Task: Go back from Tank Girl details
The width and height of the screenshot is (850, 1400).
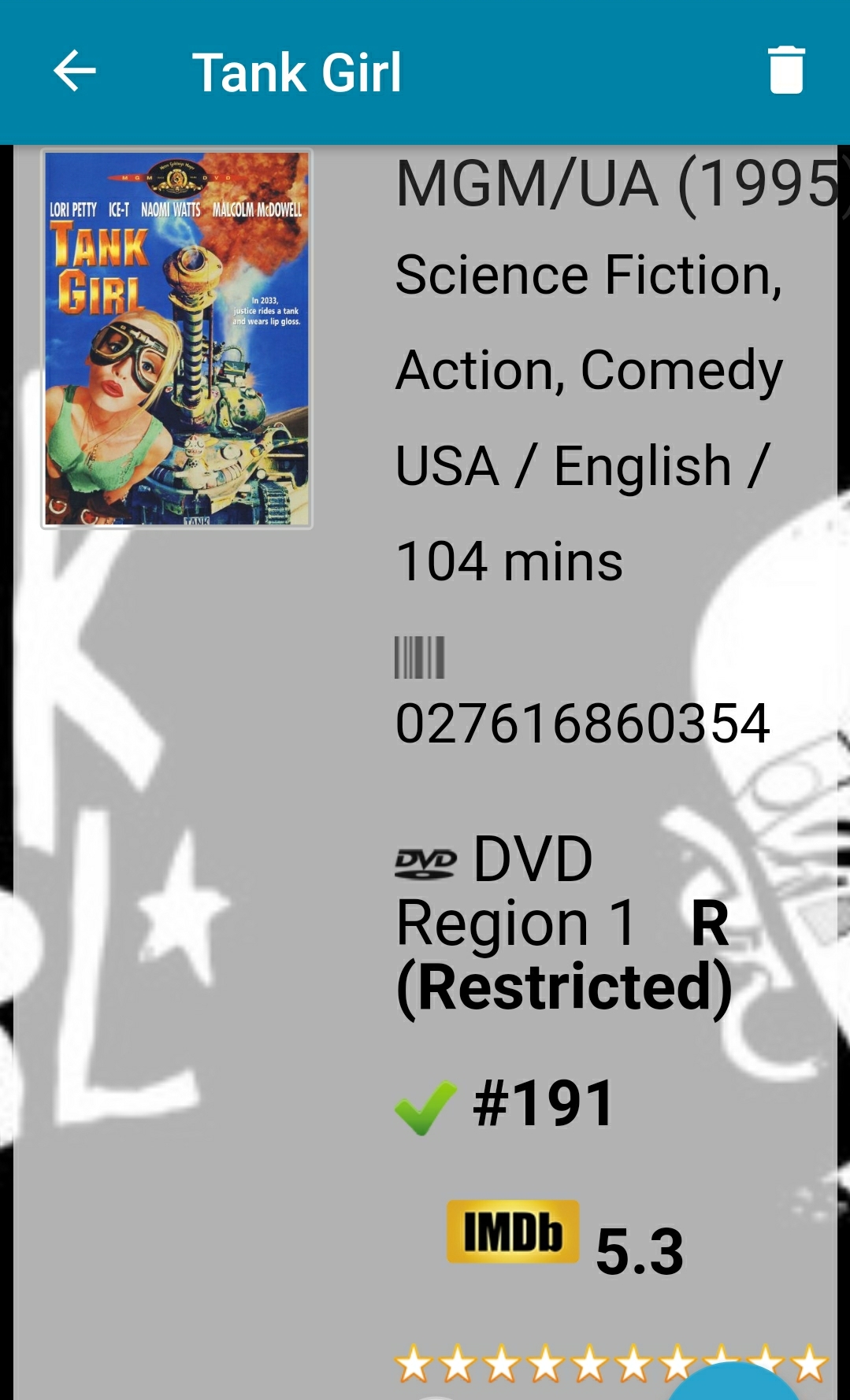Action: [x=75, y=71]
